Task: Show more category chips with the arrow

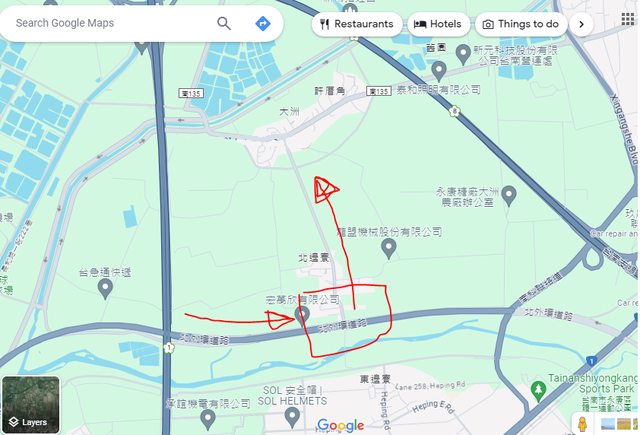Action: tap(582, 23)
